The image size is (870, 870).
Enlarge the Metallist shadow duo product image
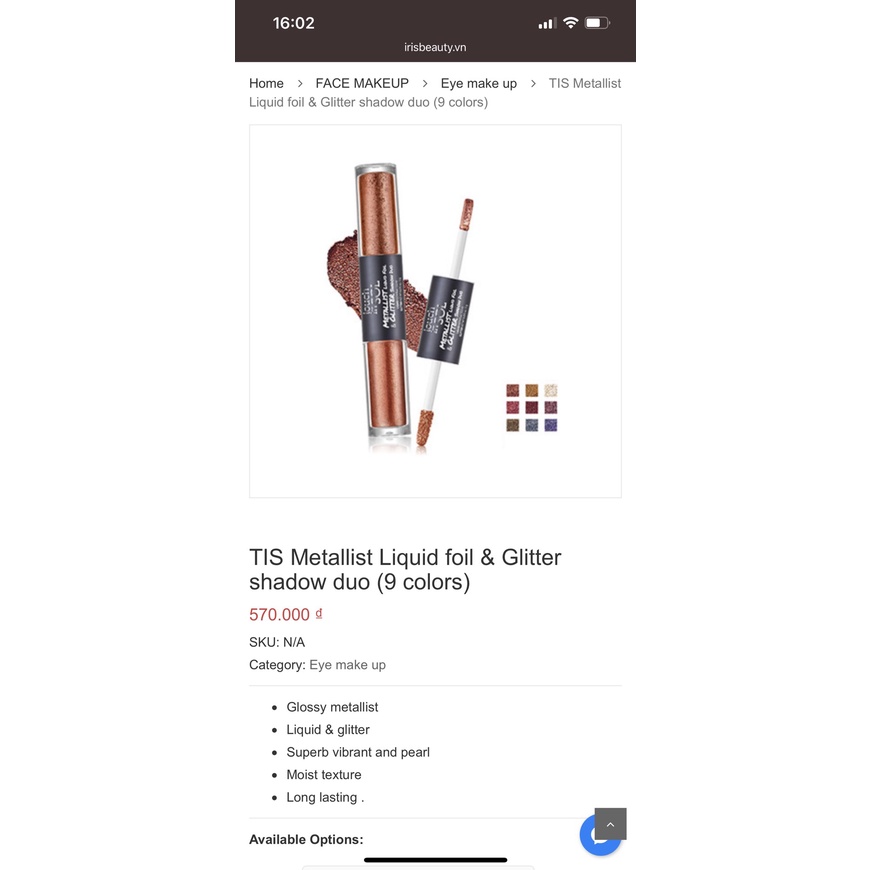435,311
